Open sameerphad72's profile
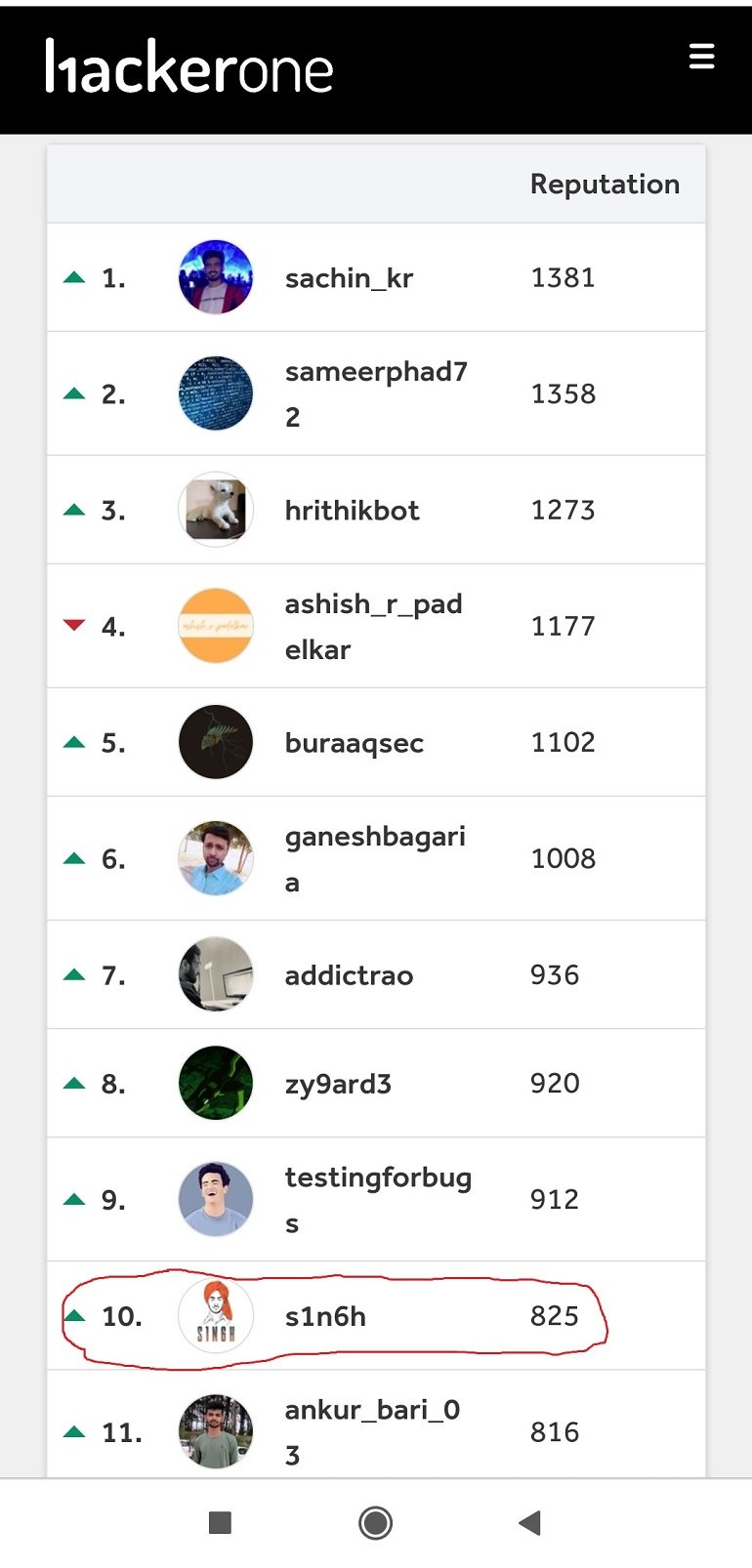752x1568 pixels. 376,393
